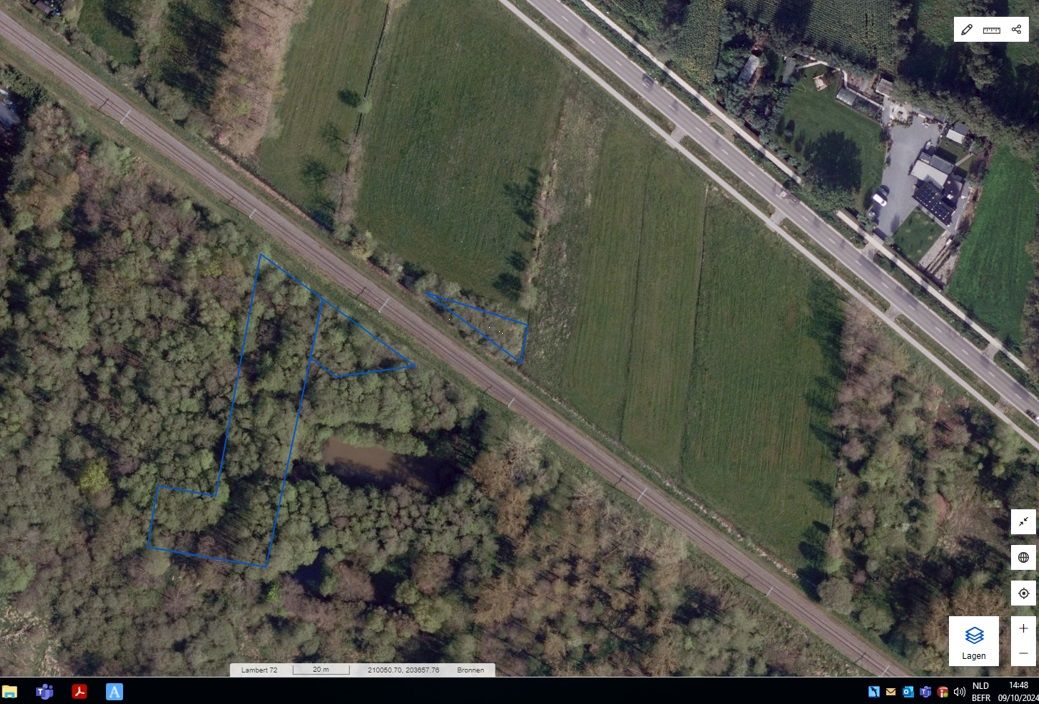The height and width of the screenshot is (704, 1039).
Task: Share the current map view
Action: (x=1016, y=29)
